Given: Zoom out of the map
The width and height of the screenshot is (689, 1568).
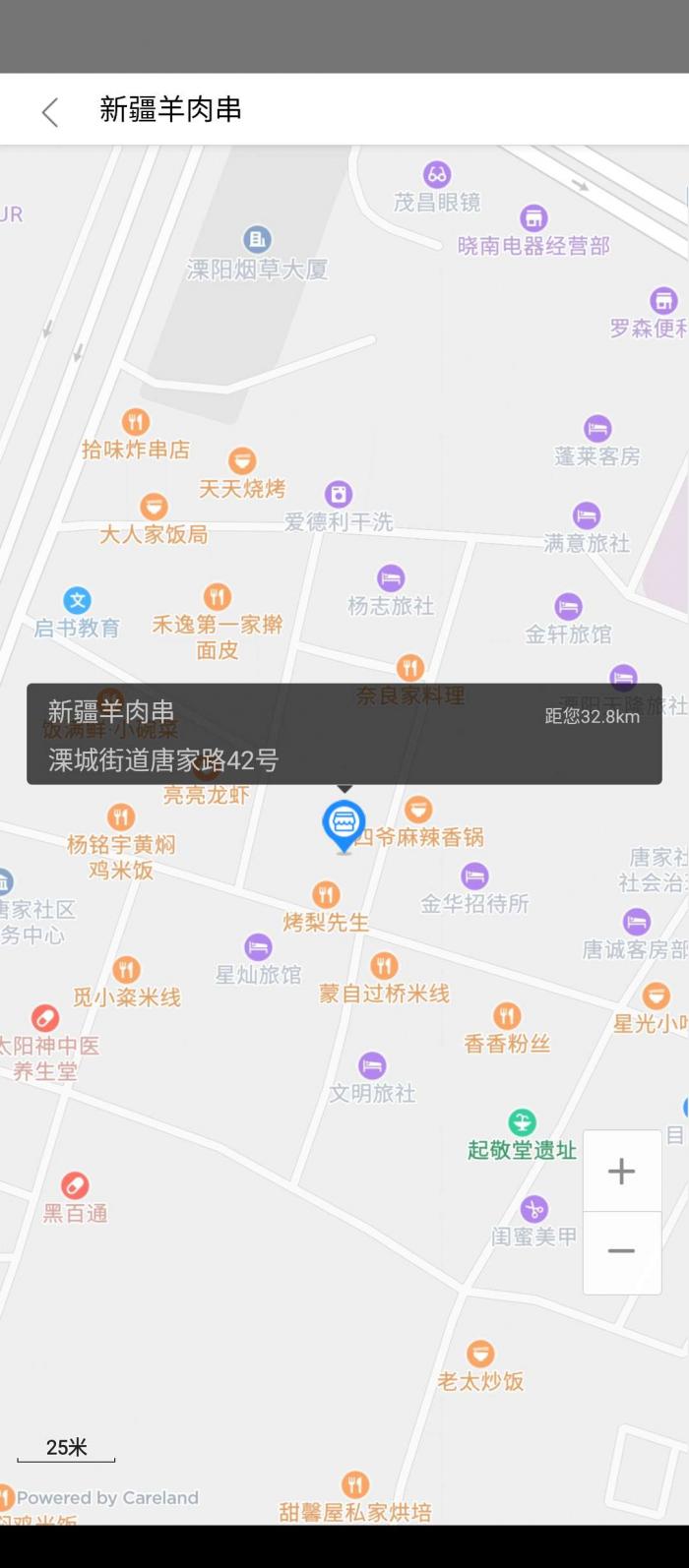Looking at the screenshot, I should 621,1251.
